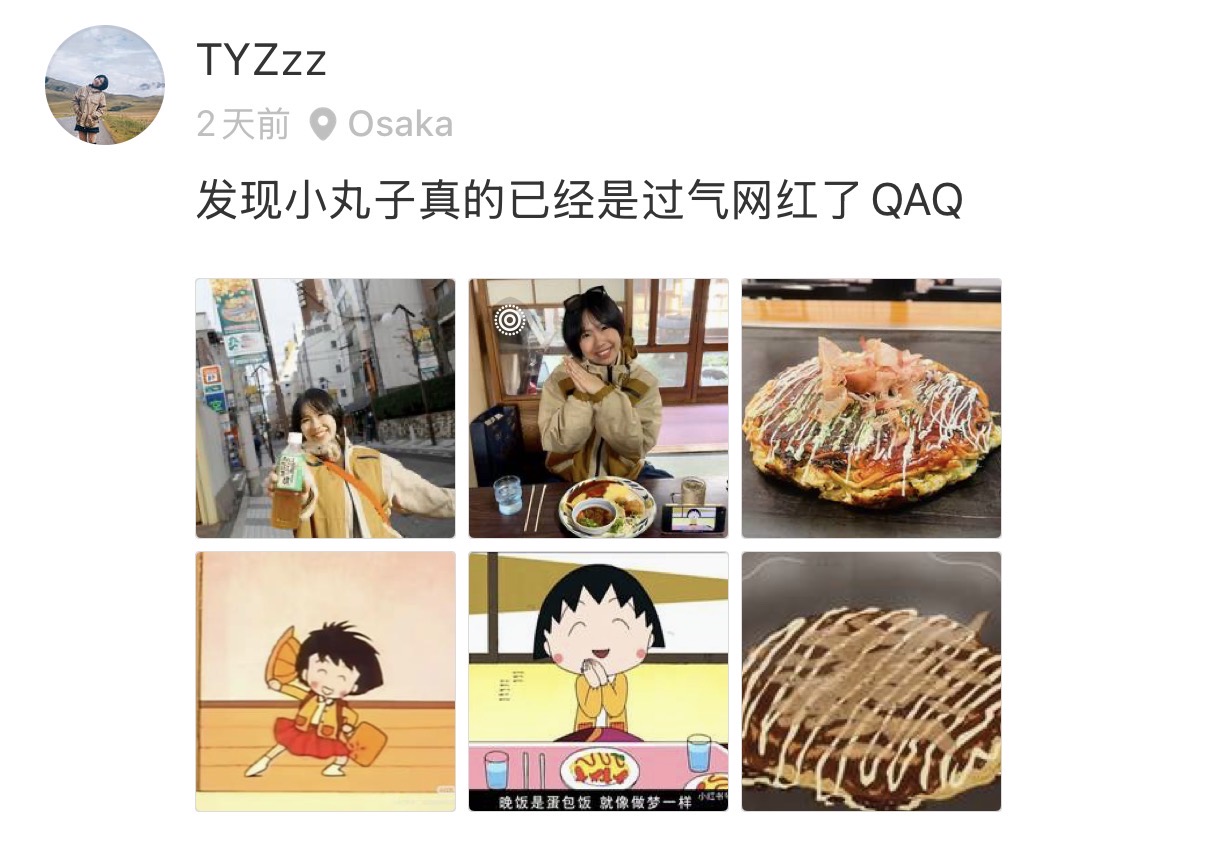
Task: Open the drawn okonomiyaki with mayonnaise stripes
Action: coord(871,681)
